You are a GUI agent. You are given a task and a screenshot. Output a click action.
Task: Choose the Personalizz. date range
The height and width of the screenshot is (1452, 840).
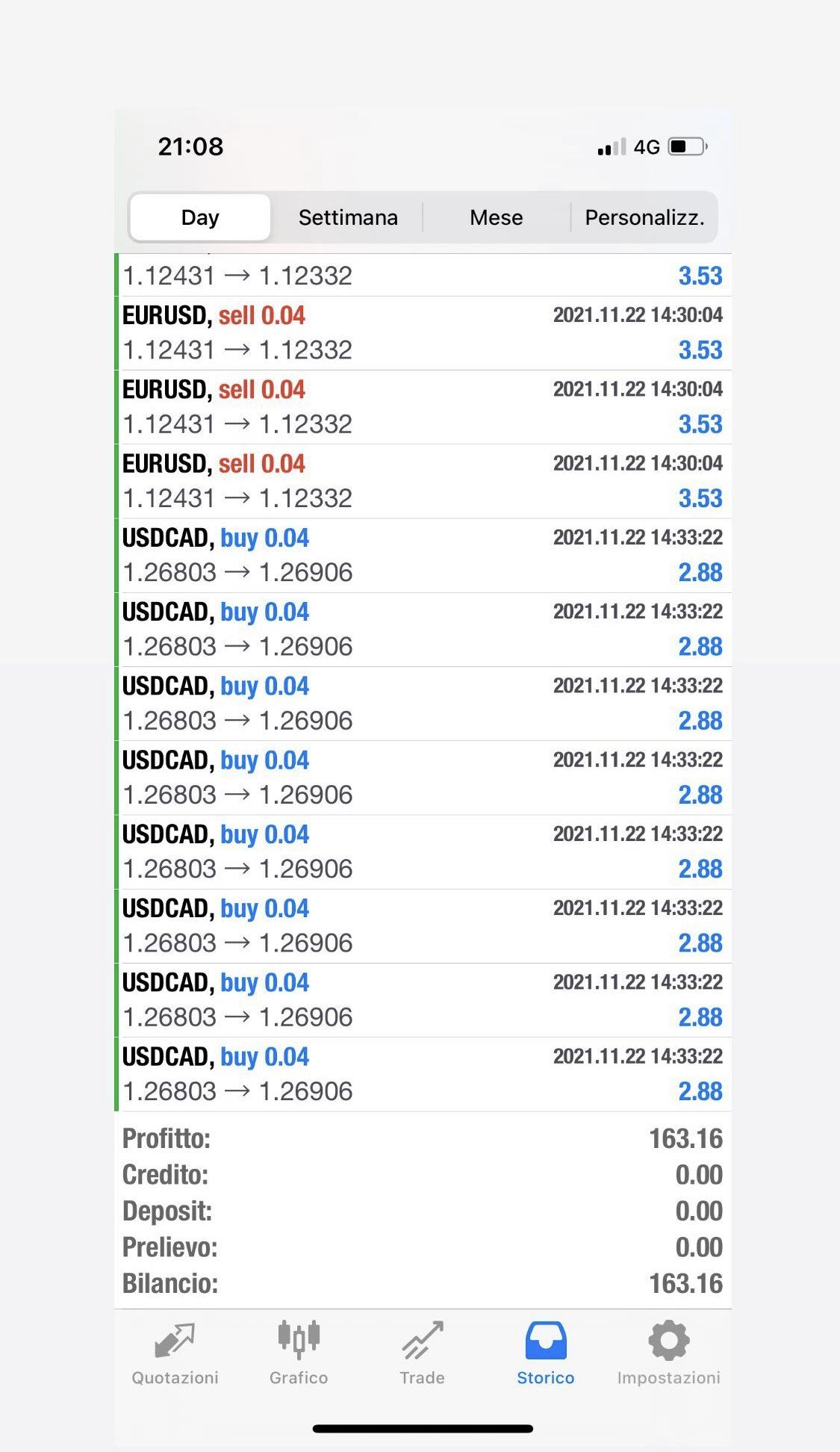(x=644, y=217)
